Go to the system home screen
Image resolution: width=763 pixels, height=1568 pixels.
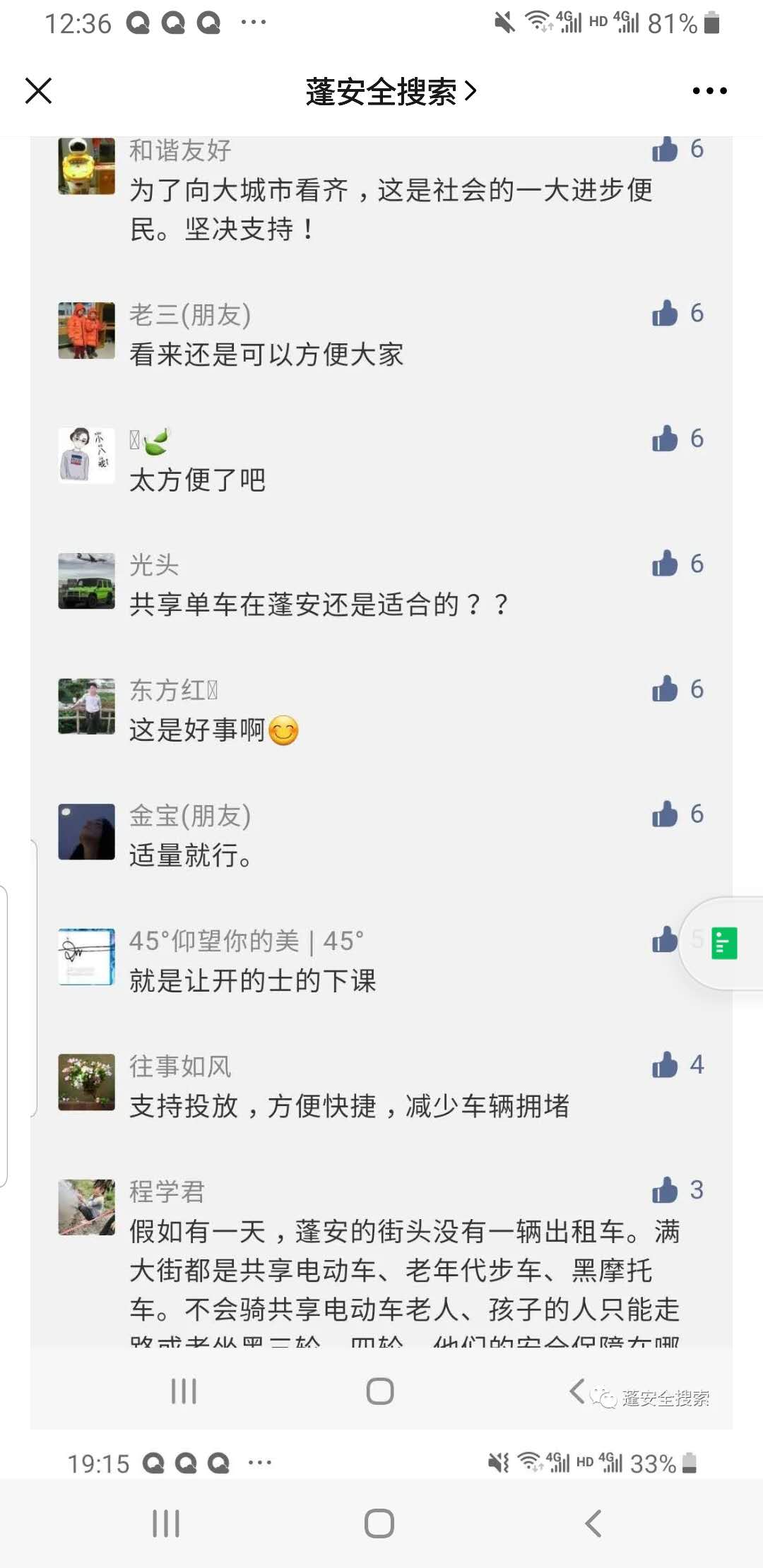click(379, 1524)
